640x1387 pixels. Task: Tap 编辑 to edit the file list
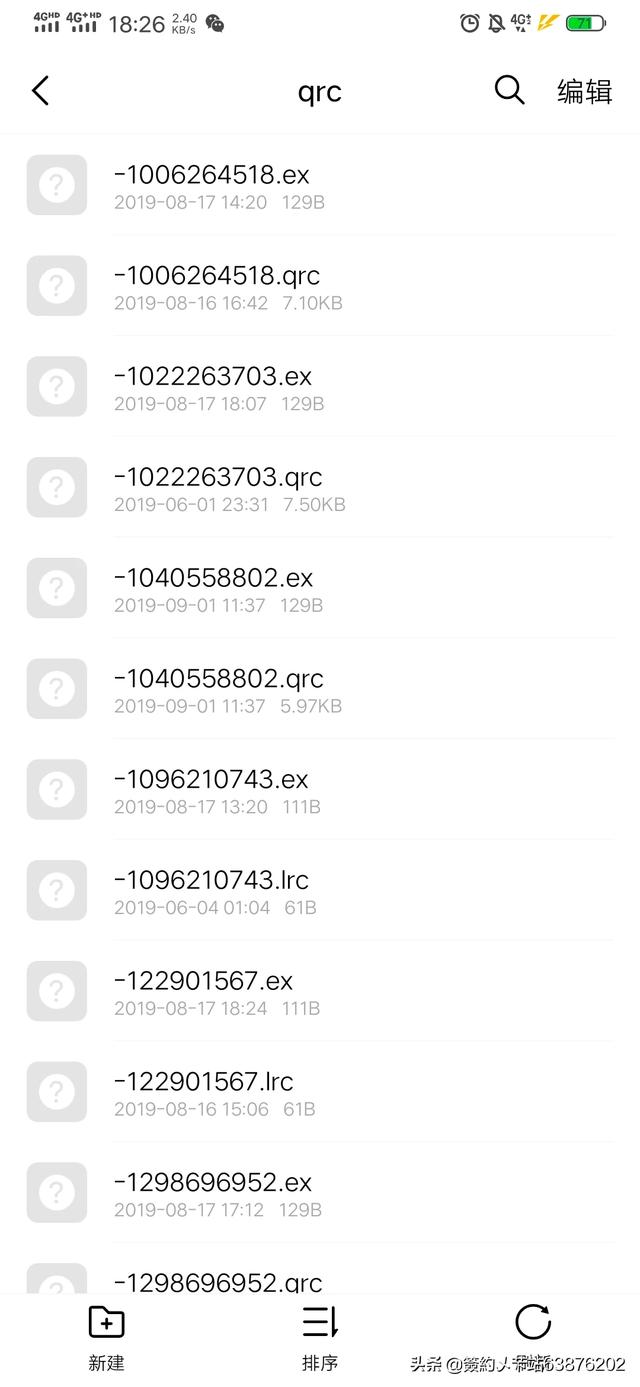pos(584,91)
